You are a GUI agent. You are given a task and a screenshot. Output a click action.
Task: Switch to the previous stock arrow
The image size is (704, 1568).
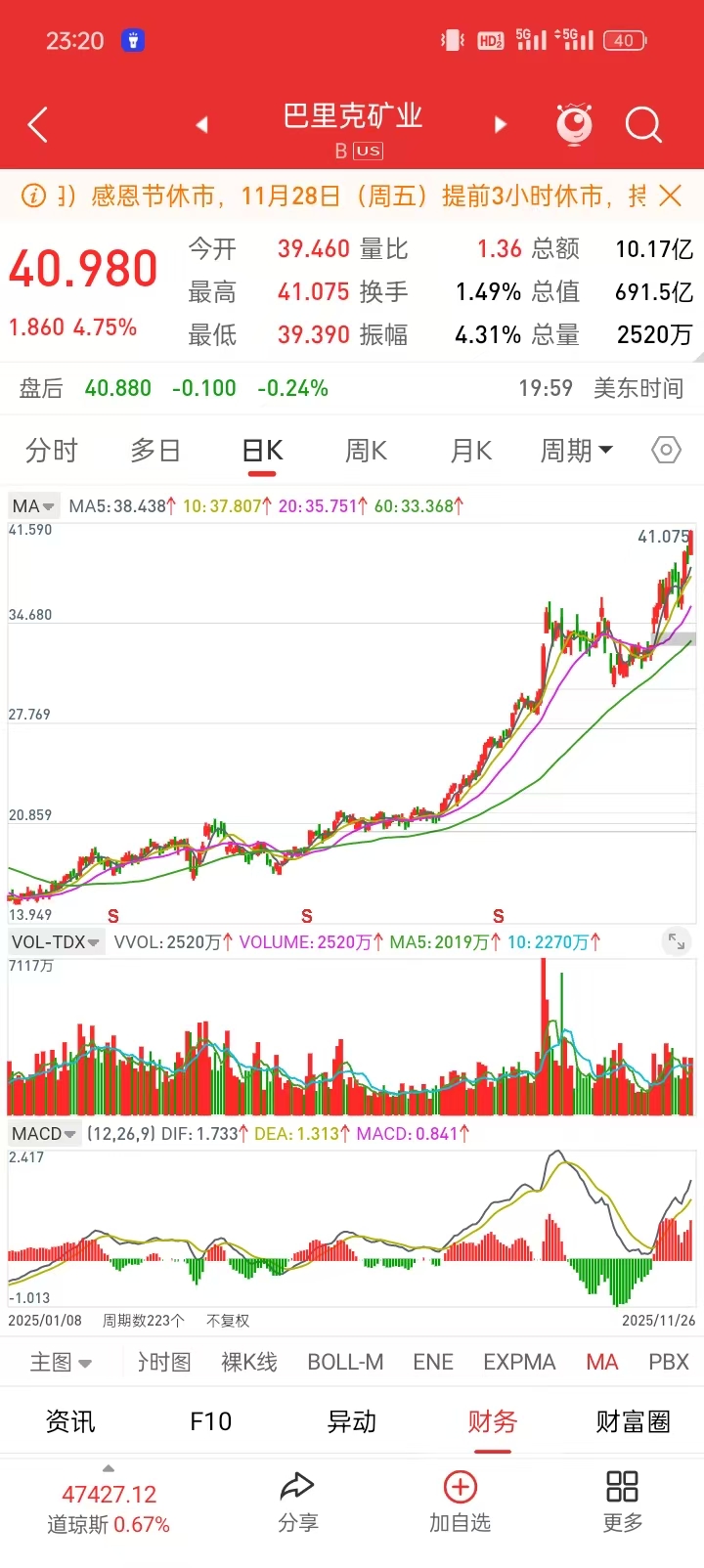202,125
